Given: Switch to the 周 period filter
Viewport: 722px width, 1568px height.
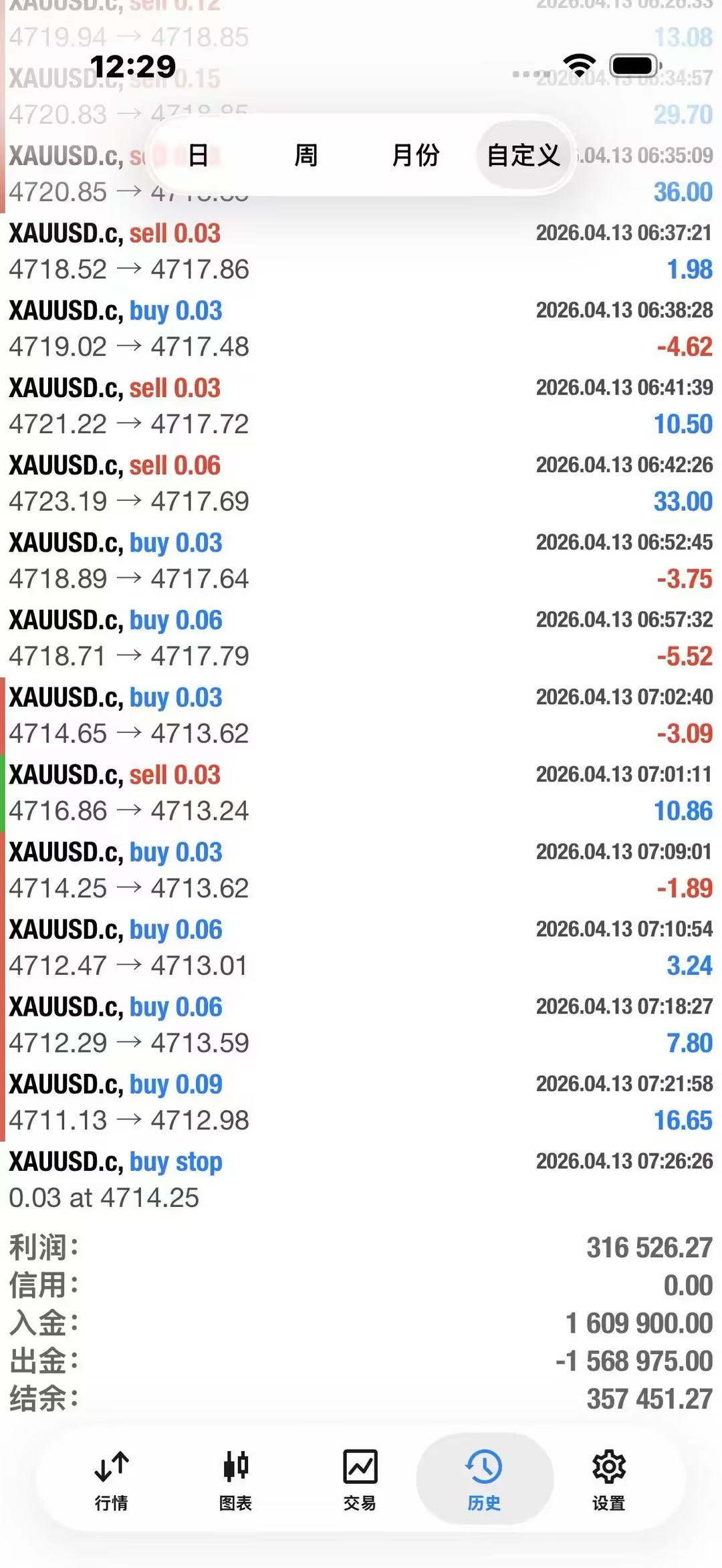Looking at the screenshot, I should click(306, 156).
